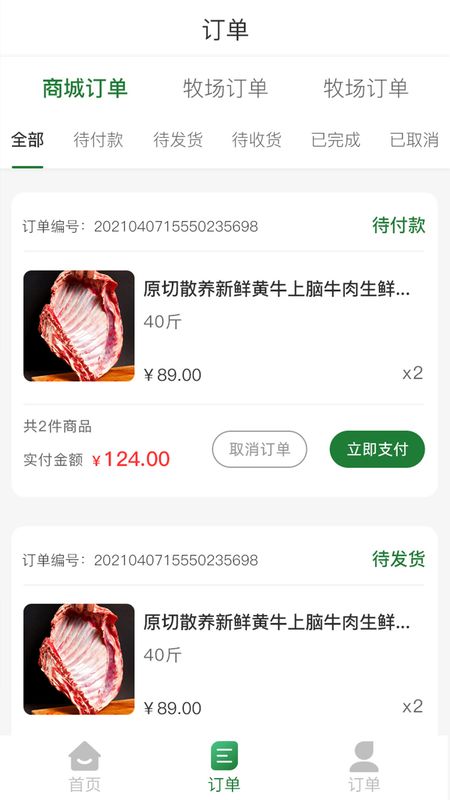Show 待发货 orders

[x=178, y=139]
